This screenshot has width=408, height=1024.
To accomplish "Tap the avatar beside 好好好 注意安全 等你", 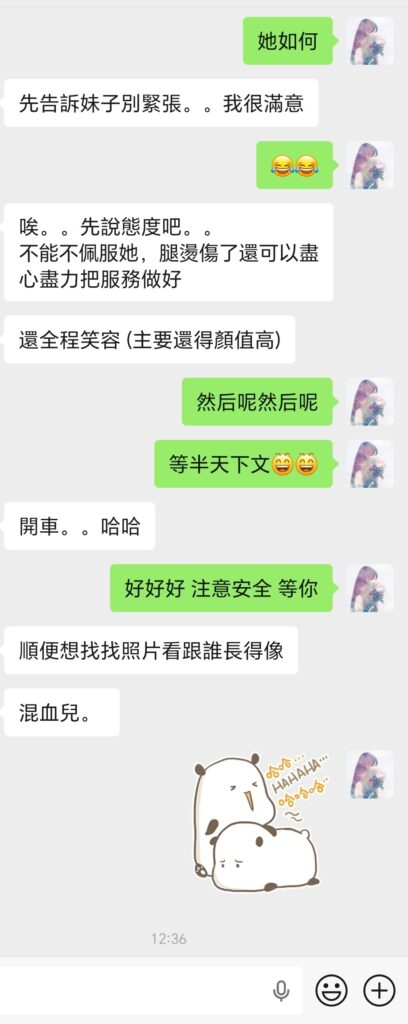I will (x=370, y=588).
